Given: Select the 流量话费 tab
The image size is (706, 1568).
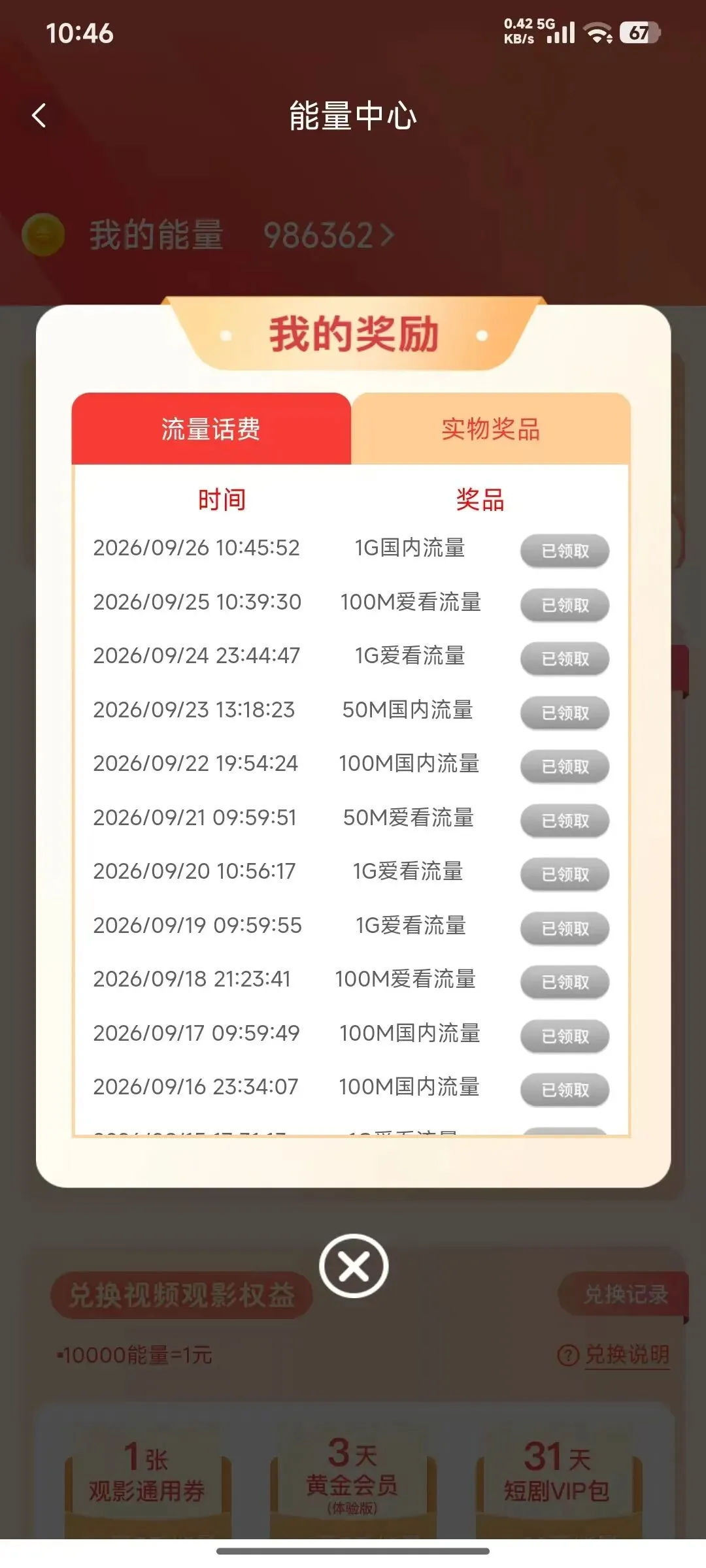Looking at the screenshot, I should pos(211,429).
